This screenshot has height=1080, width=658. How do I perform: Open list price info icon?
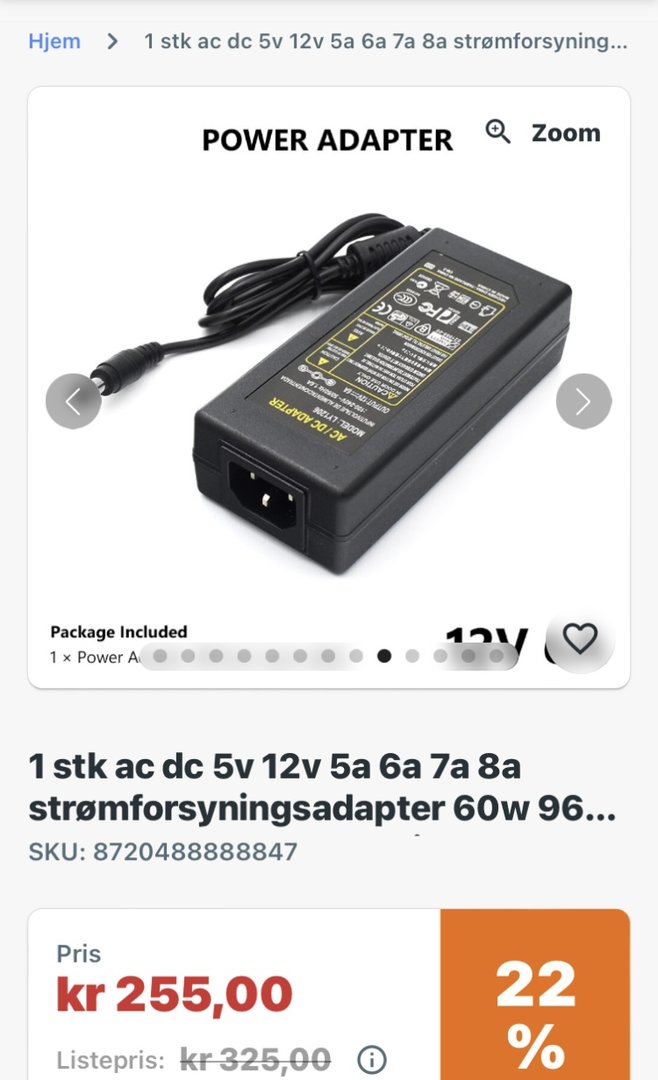(x=372, y=1059)
